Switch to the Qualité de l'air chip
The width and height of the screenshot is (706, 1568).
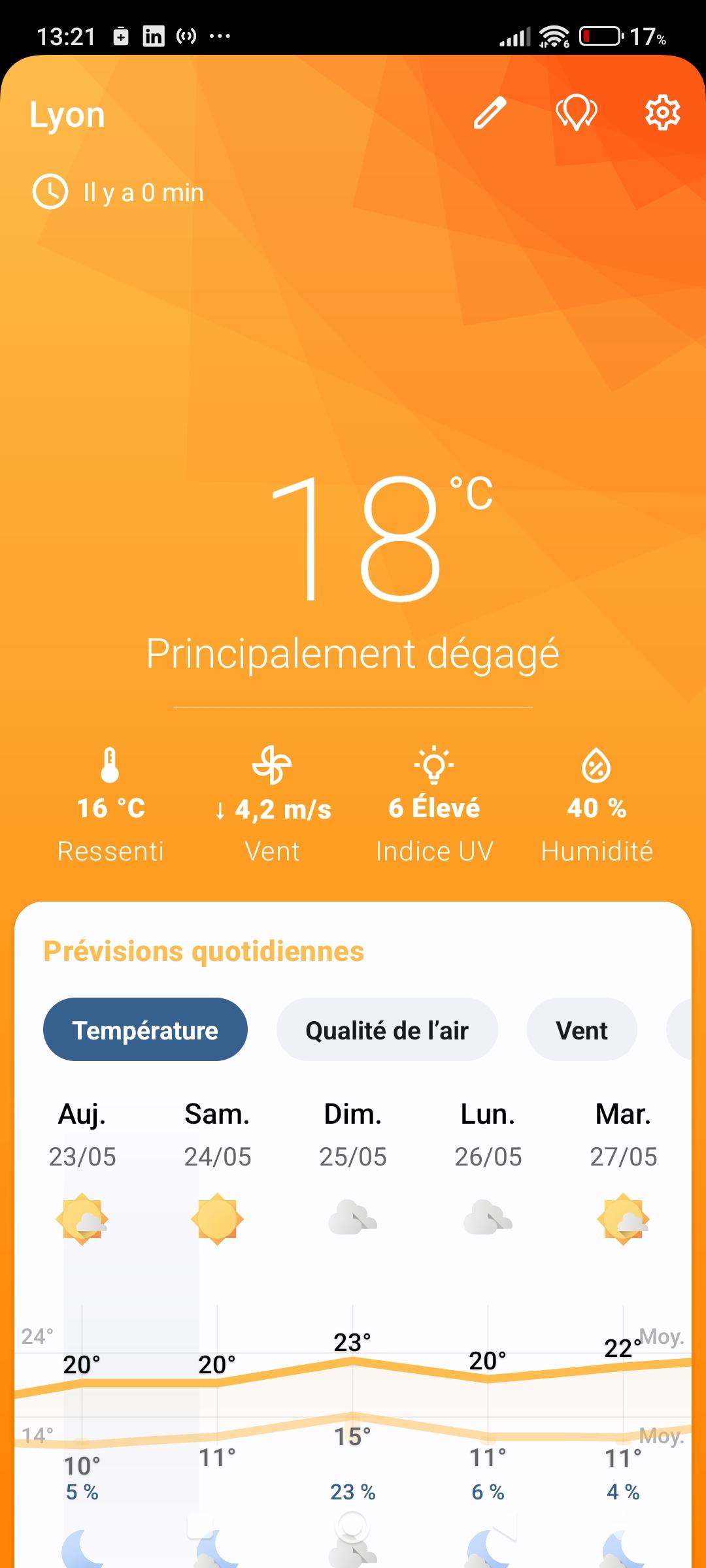coord(387,1030)
